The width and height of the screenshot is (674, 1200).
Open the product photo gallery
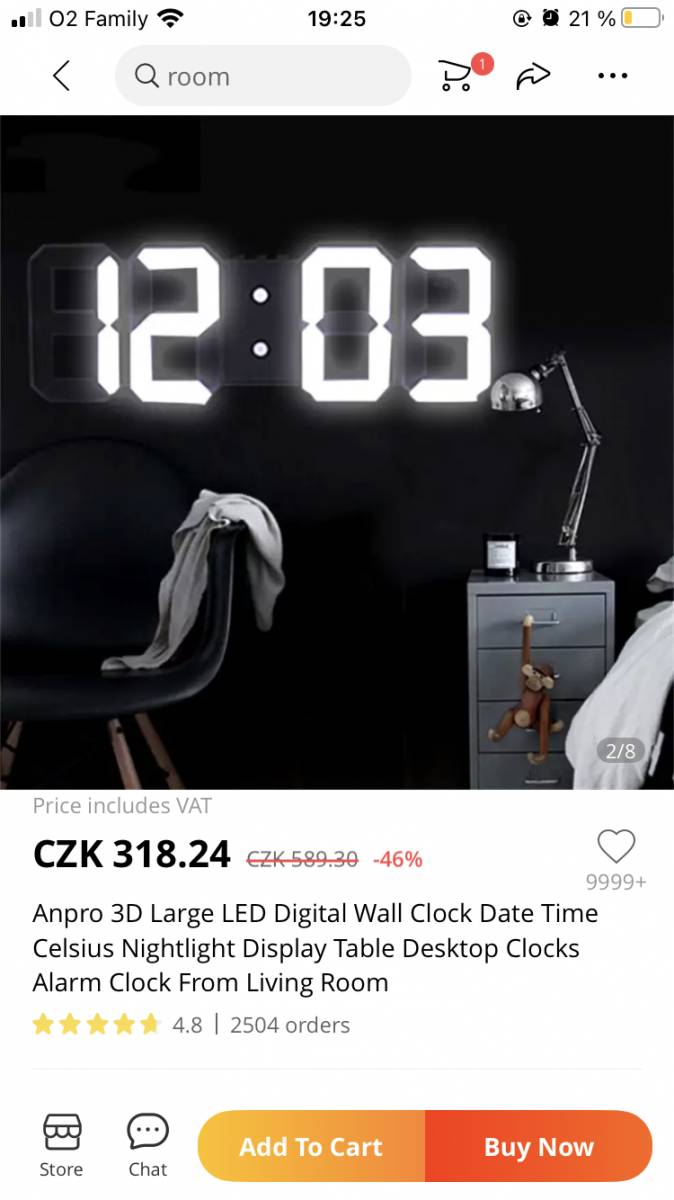pyautogui.click(x=337, y=452)
